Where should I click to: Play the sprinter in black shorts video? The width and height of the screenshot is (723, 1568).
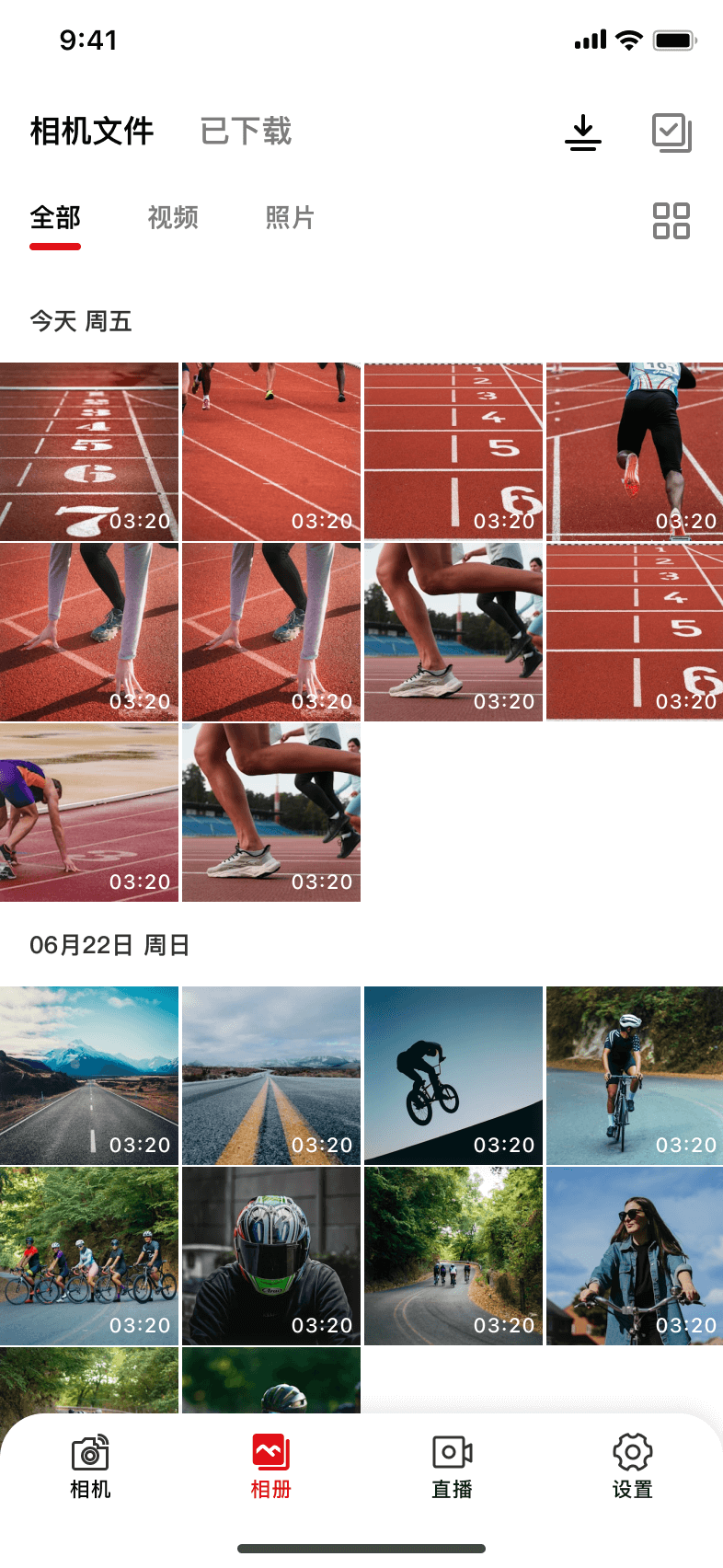[x=635, y=451]
